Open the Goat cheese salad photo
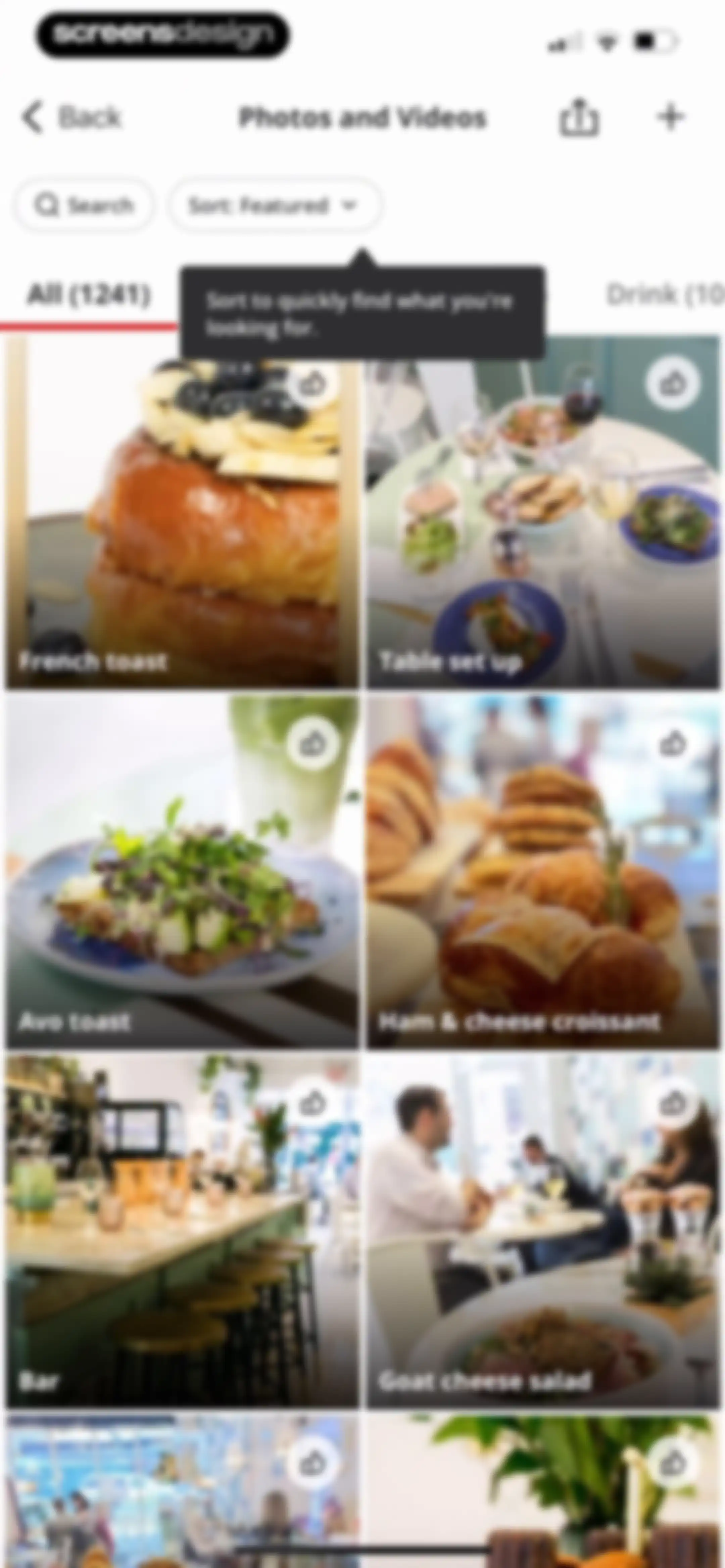This screenshot has width=725, height=1568. [x=544, y=1231]
